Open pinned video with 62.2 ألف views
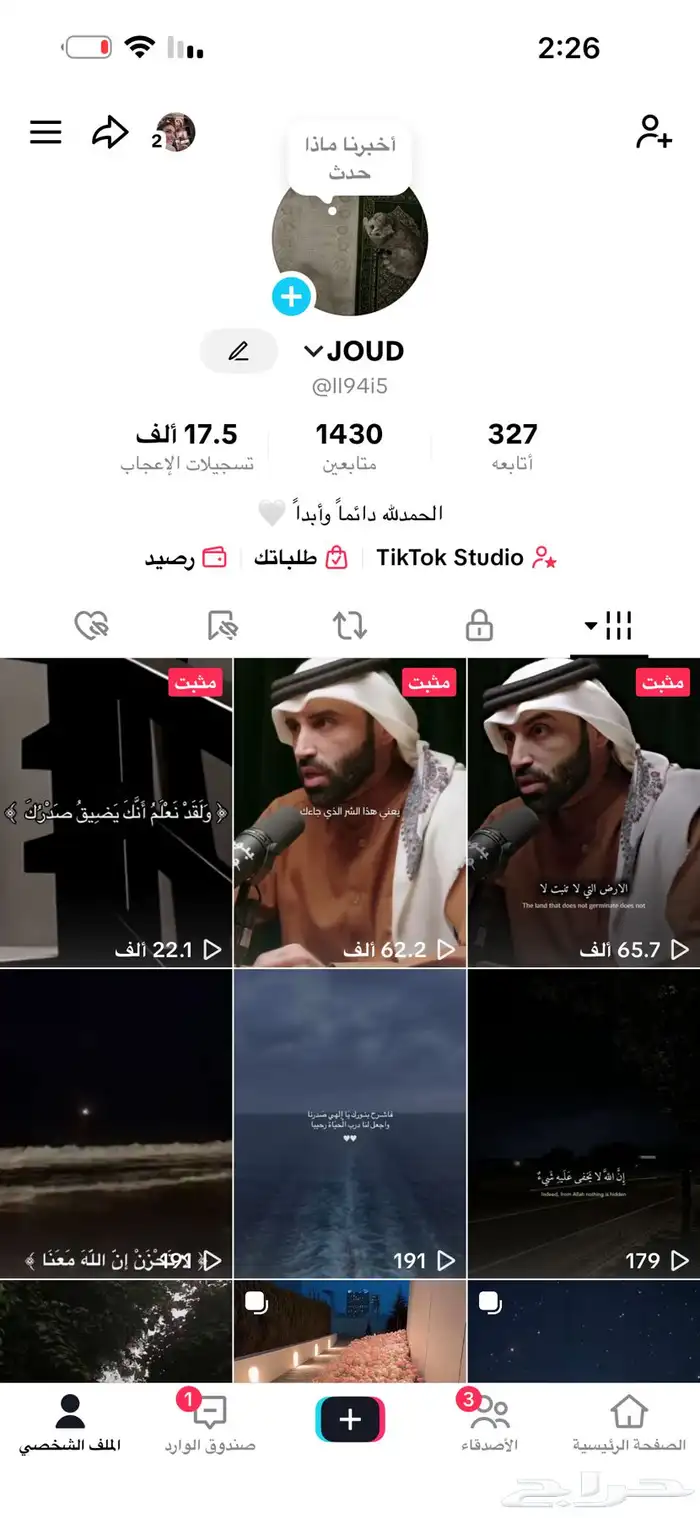The width and height of the screenshot is (700, 1518). coord(350,812)
